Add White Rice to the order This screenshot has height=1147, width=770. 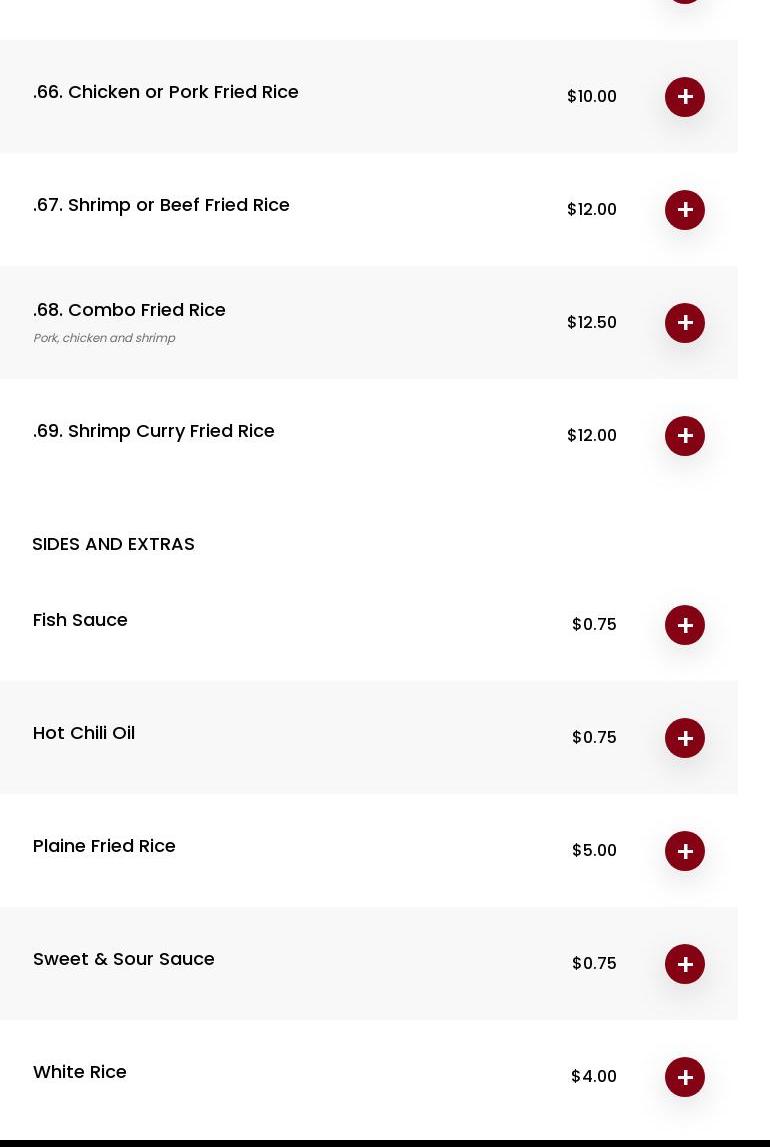coord(685,1077)
